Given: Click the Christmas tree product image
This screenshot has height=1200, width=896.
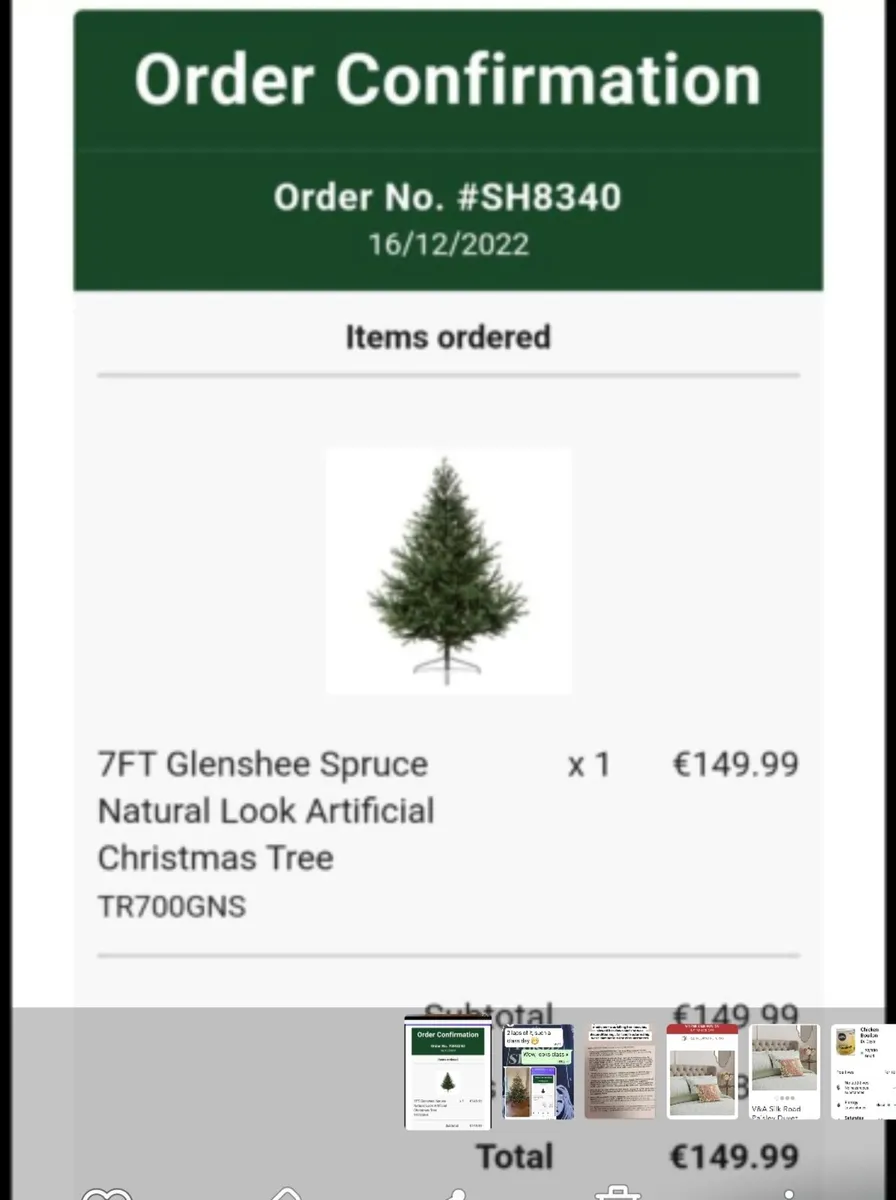Looking at the screenshot, I should point(447,570).
